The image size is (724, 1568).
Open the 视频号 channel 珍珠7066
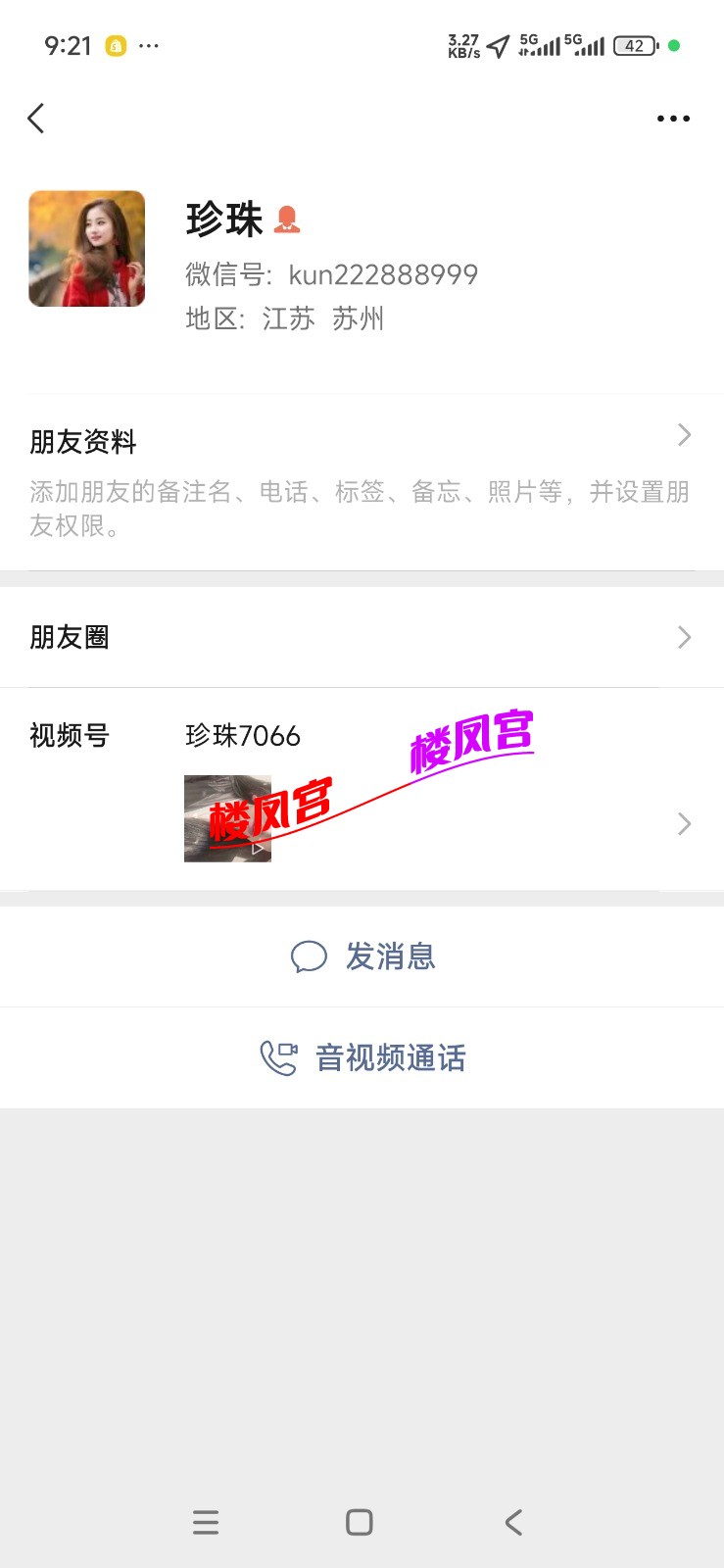point(362,789)
